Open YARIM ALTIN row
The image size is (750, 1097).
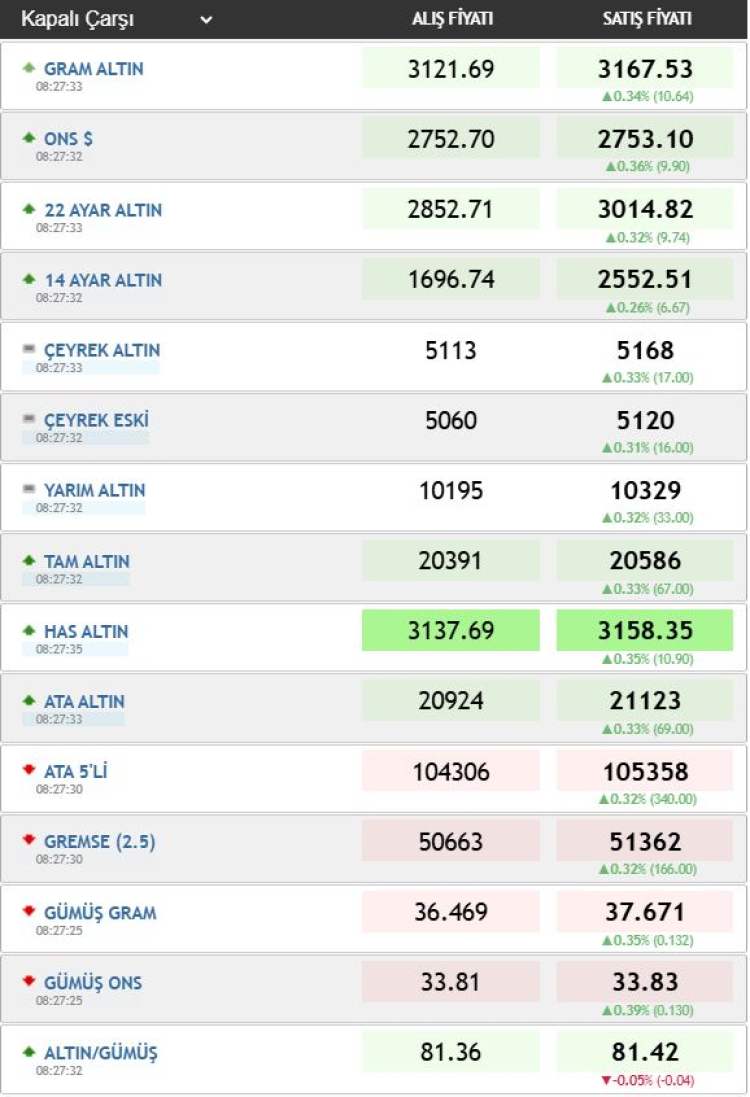tap(94, 490)
